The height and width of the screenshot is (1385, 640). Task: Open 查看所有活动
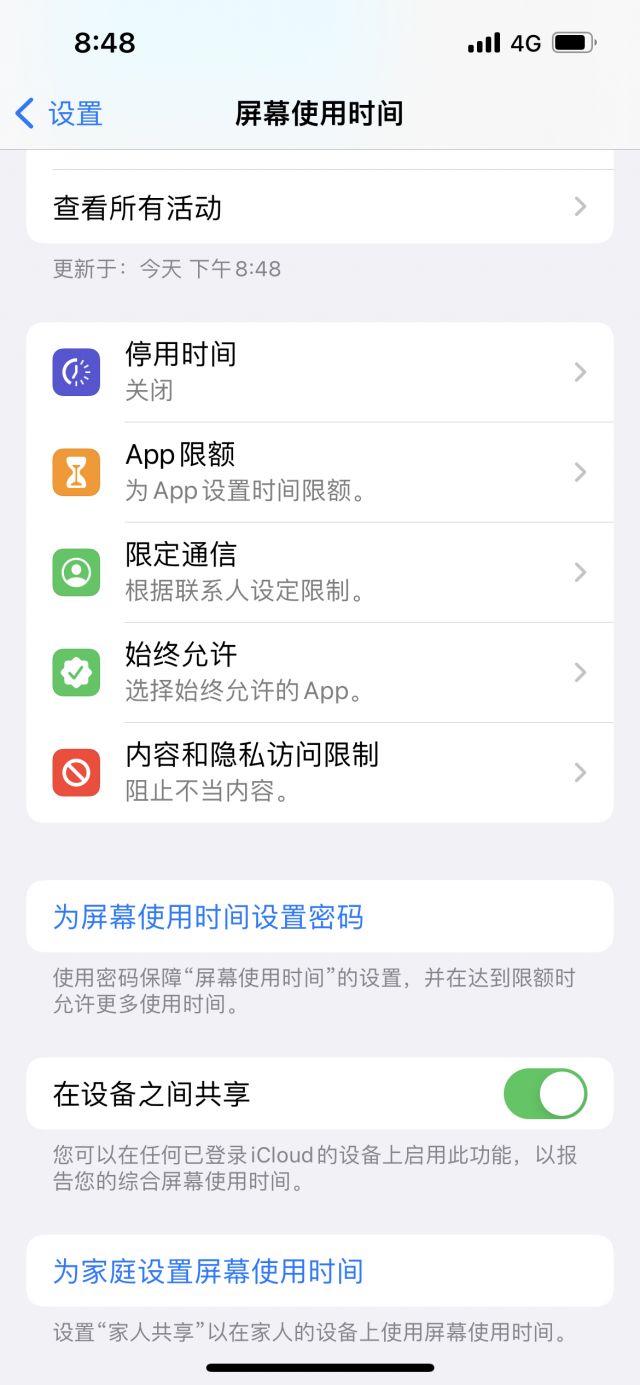[320, 207]
